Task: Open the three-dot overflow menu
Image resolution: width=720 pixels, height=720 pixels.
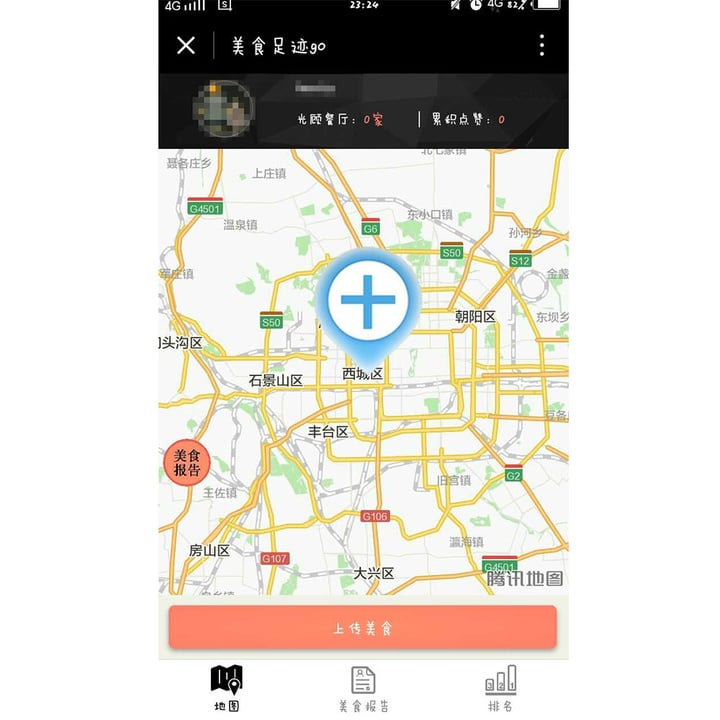Action: [x=542, y=45]
